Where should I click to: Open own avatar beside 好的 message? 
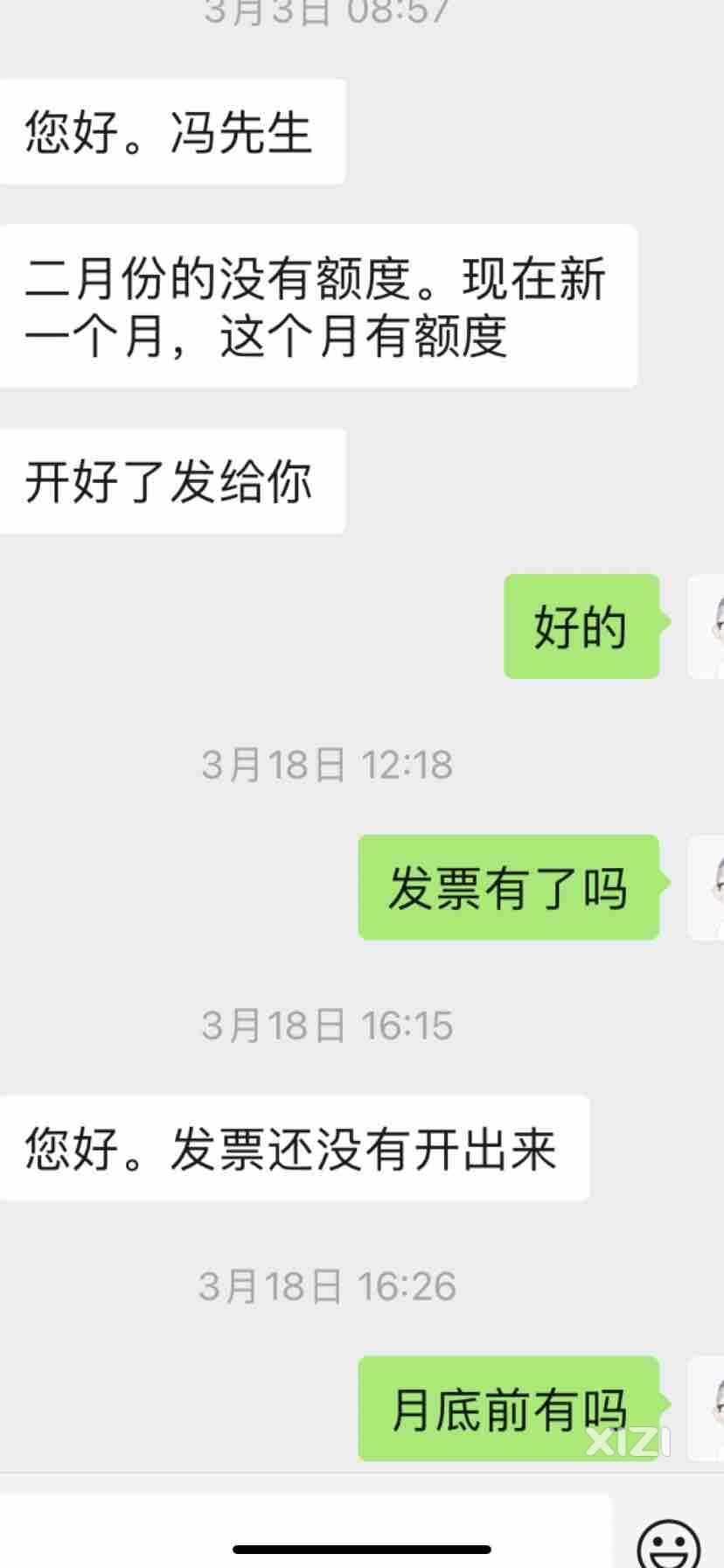(x=707, y=626)
